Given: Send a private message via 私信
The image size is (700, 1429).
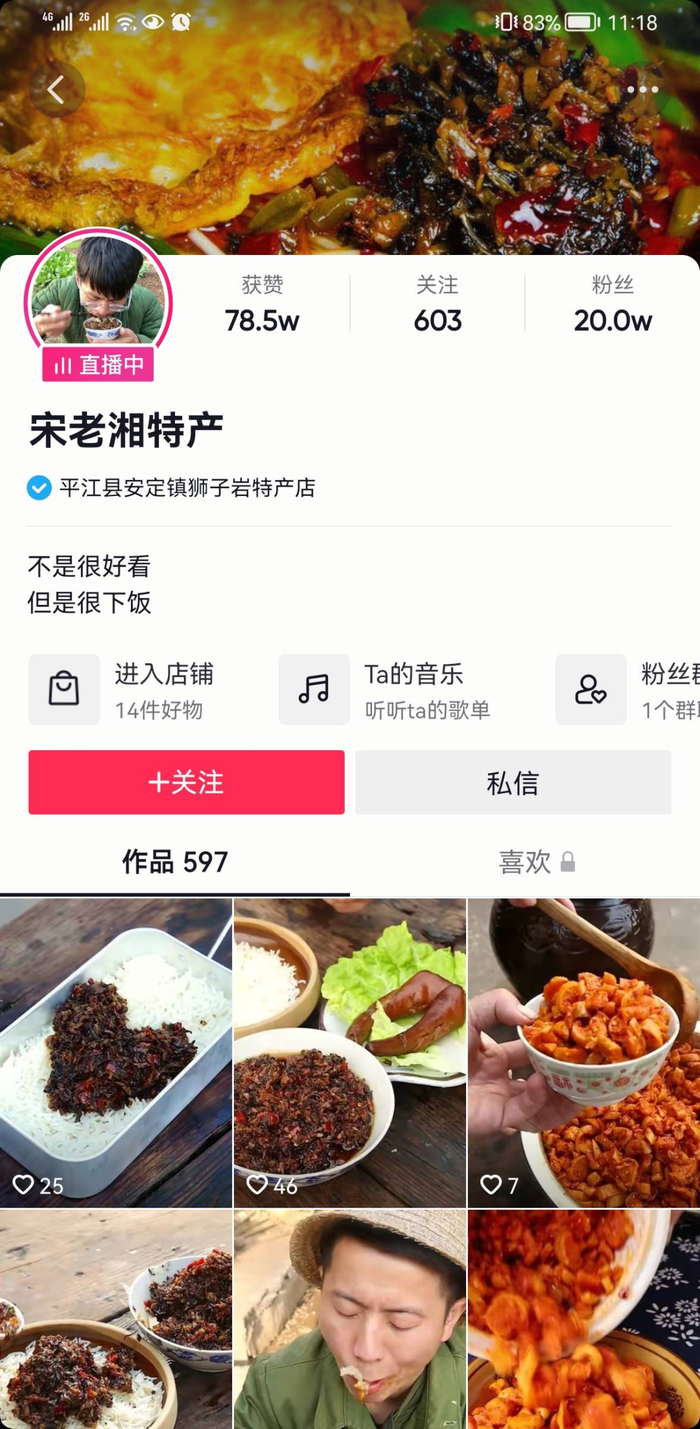Looking at the screenshot, I should 513,782.
